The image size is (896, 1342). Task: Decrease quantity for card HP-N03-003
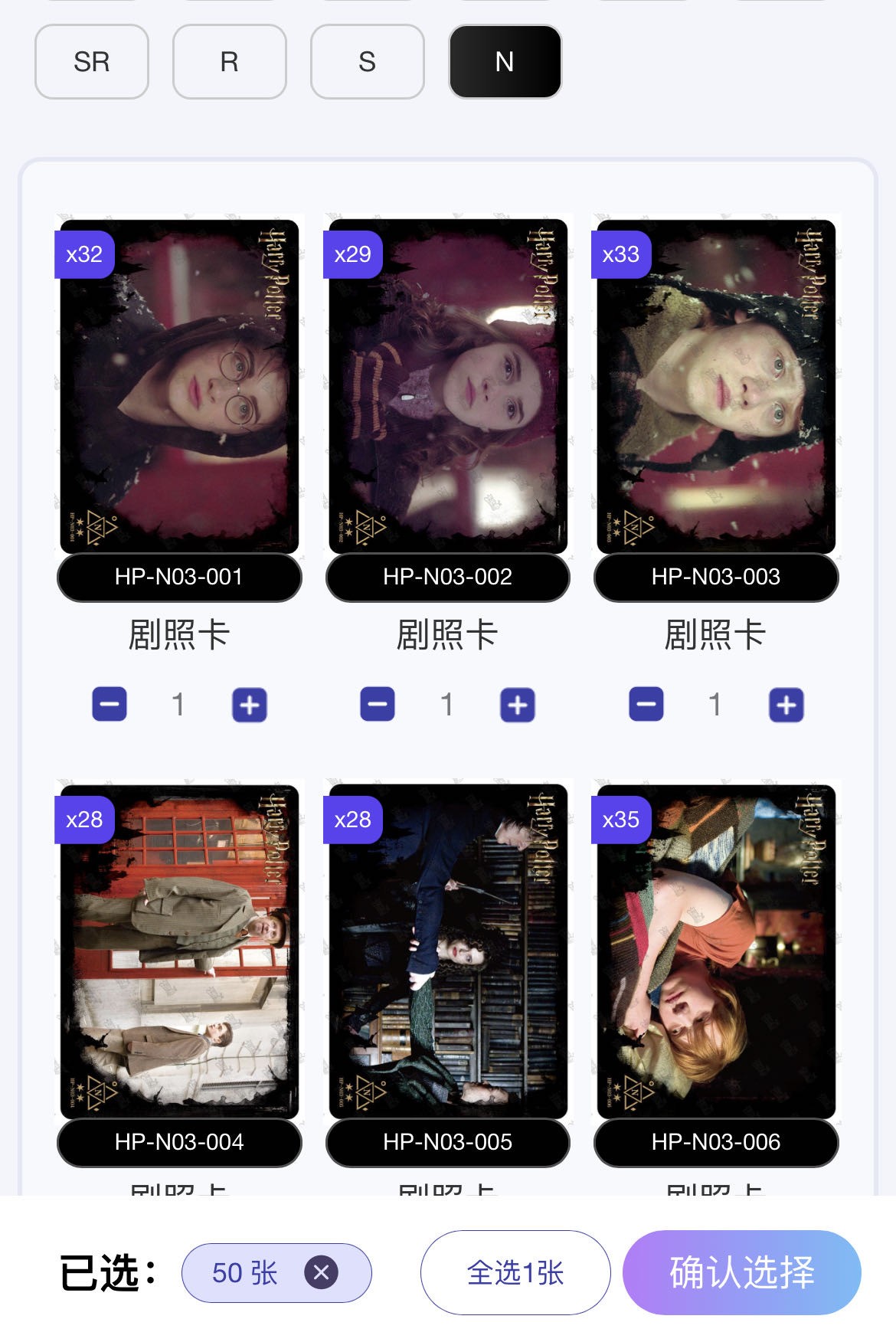[x=646, y=704]
